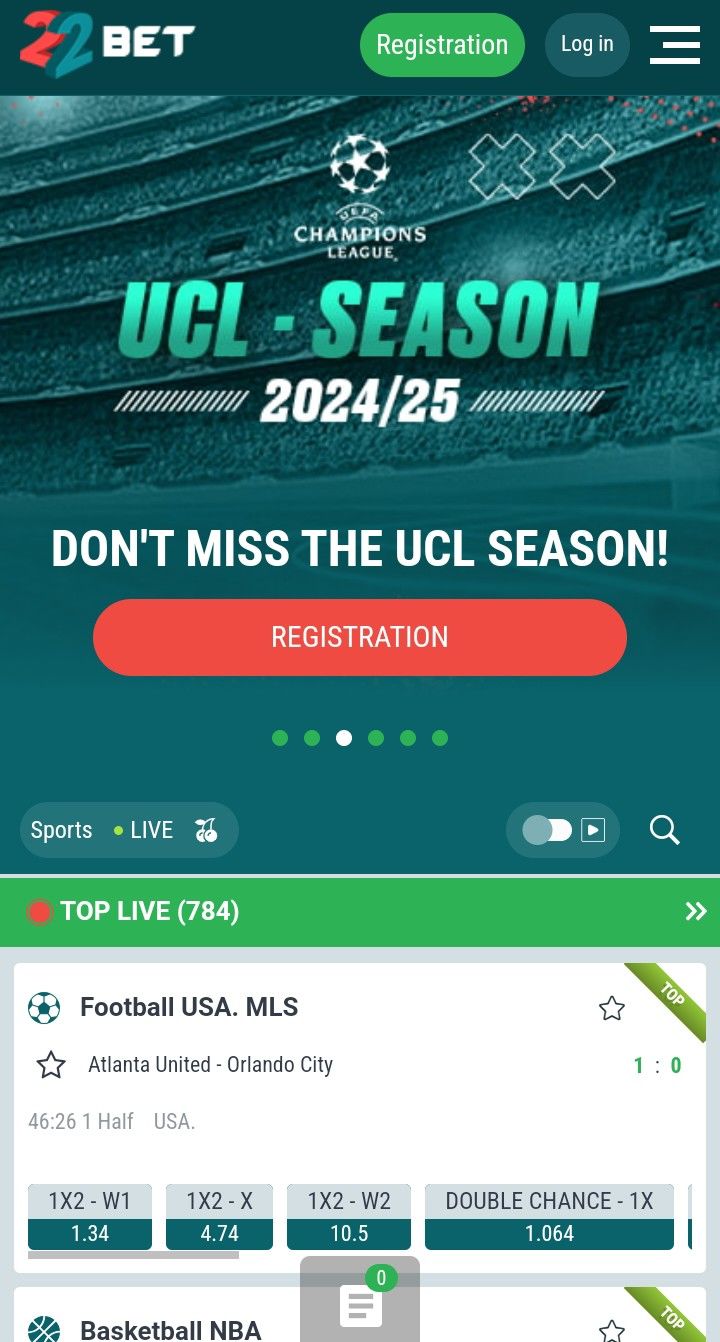720x1342 pixels.
Task: Open the casino cherry icon
Action: point(206,830)
